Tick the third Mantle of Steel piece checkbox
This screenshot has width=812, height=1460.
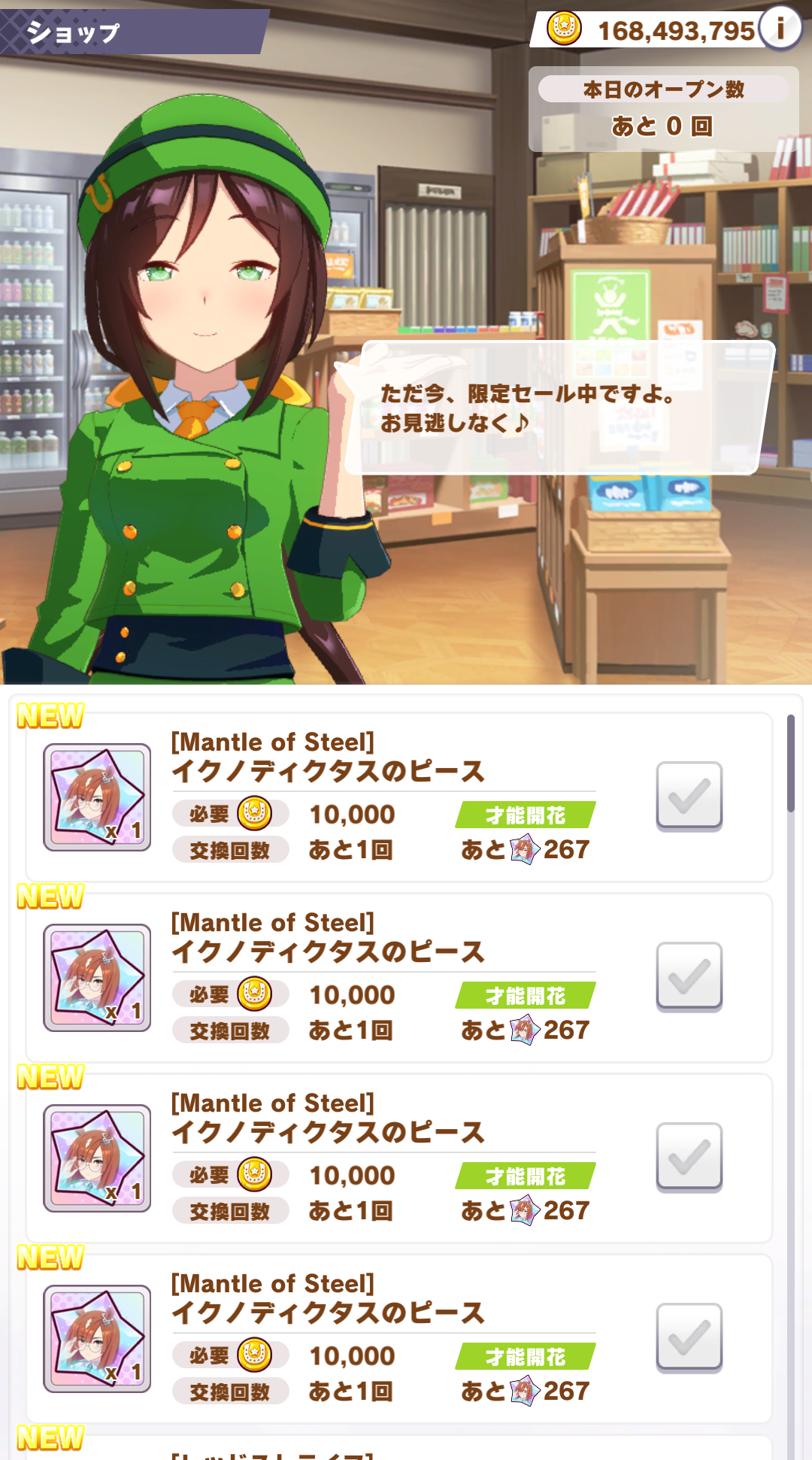tap(689, 1157)
